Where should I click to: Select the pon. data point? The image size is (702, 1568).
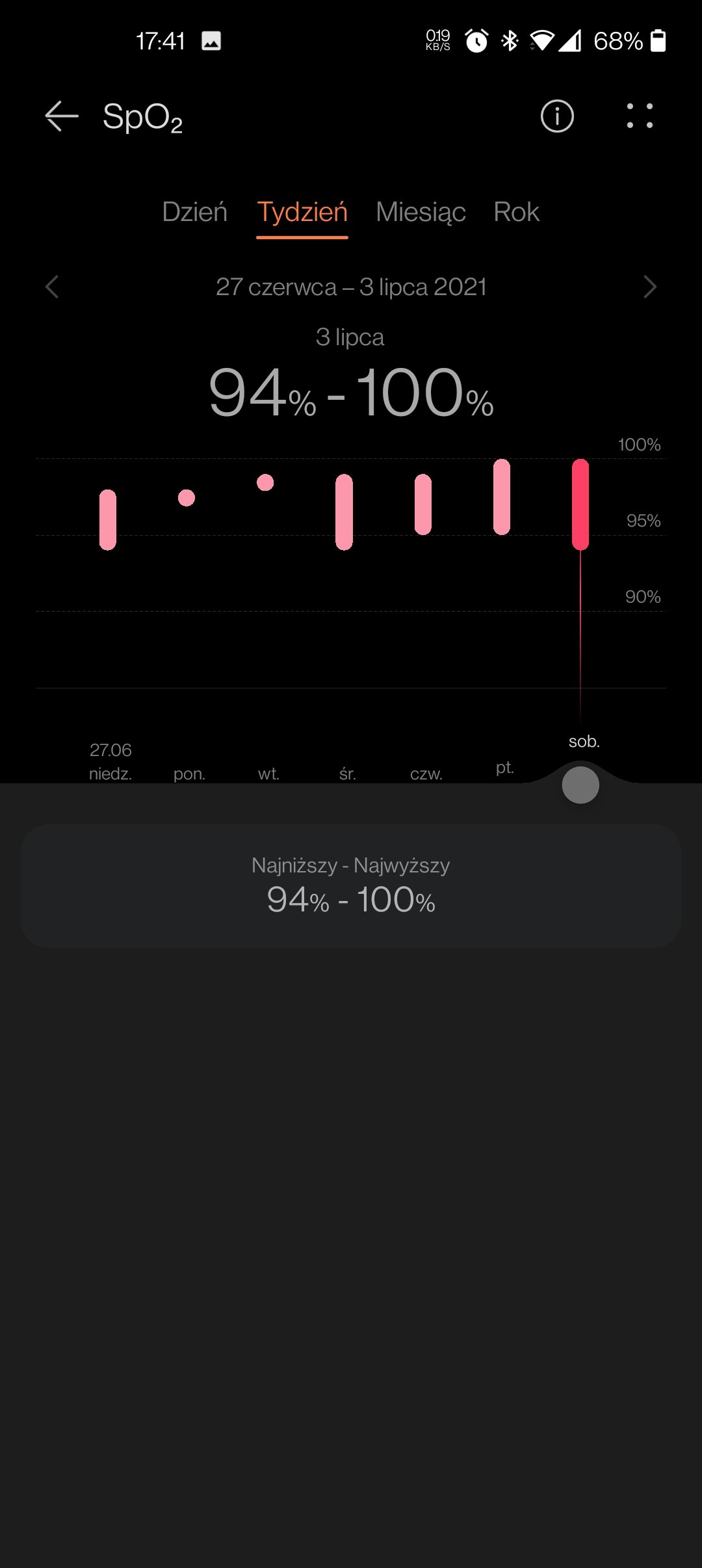click(187, 498)
